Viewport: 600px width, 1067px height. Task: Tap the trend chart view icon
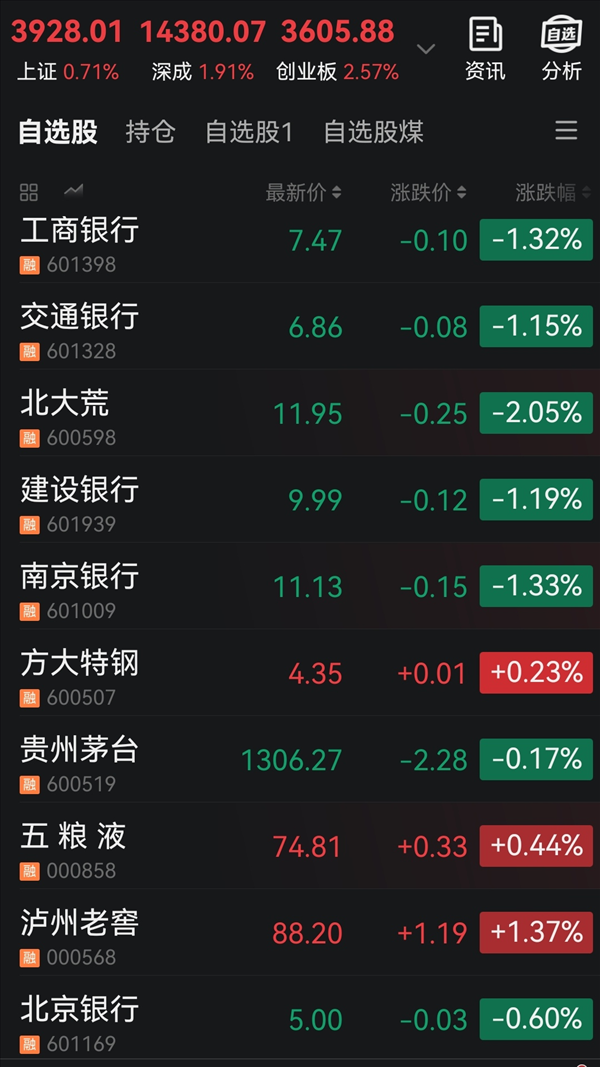coord(73,191)
